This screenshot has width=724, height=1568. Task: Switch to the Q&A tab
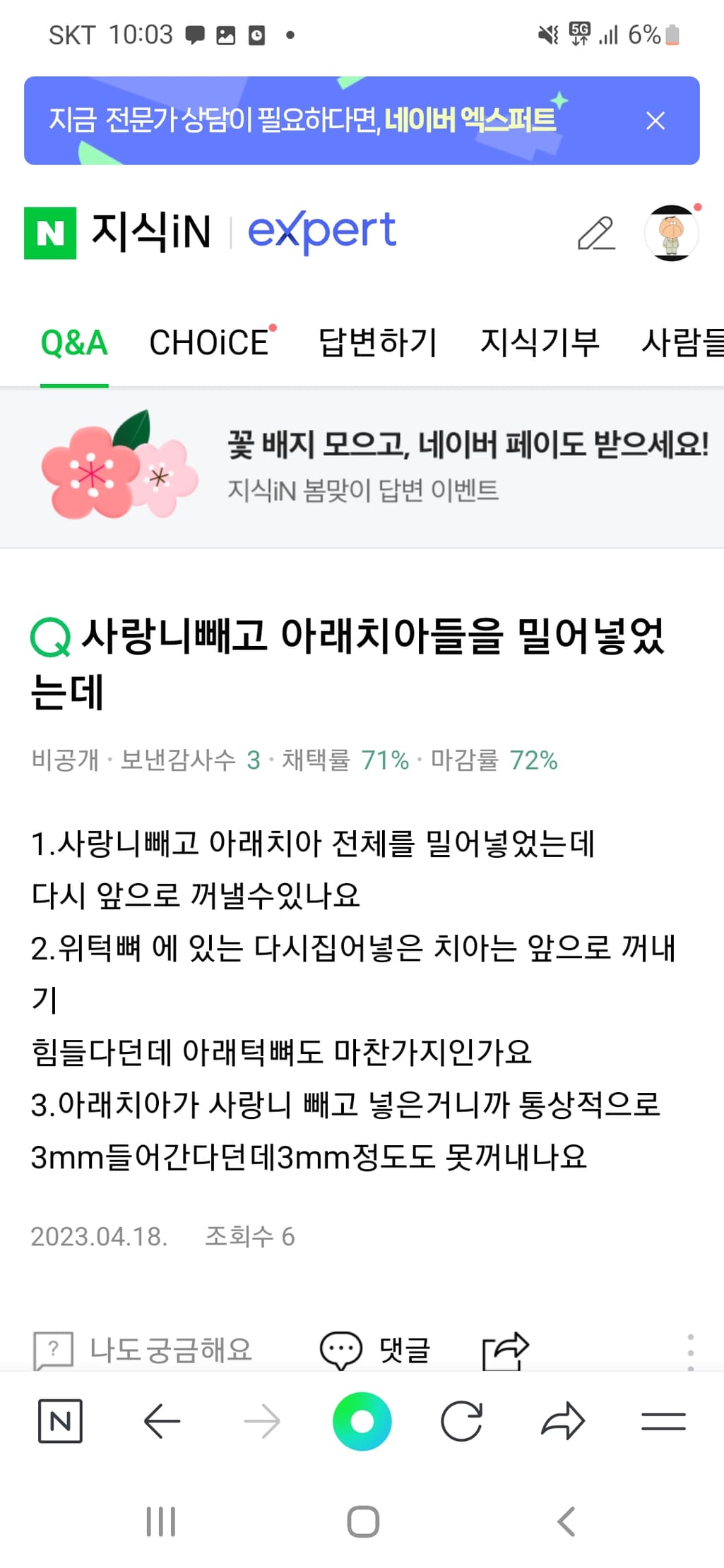tap(74, 344)
